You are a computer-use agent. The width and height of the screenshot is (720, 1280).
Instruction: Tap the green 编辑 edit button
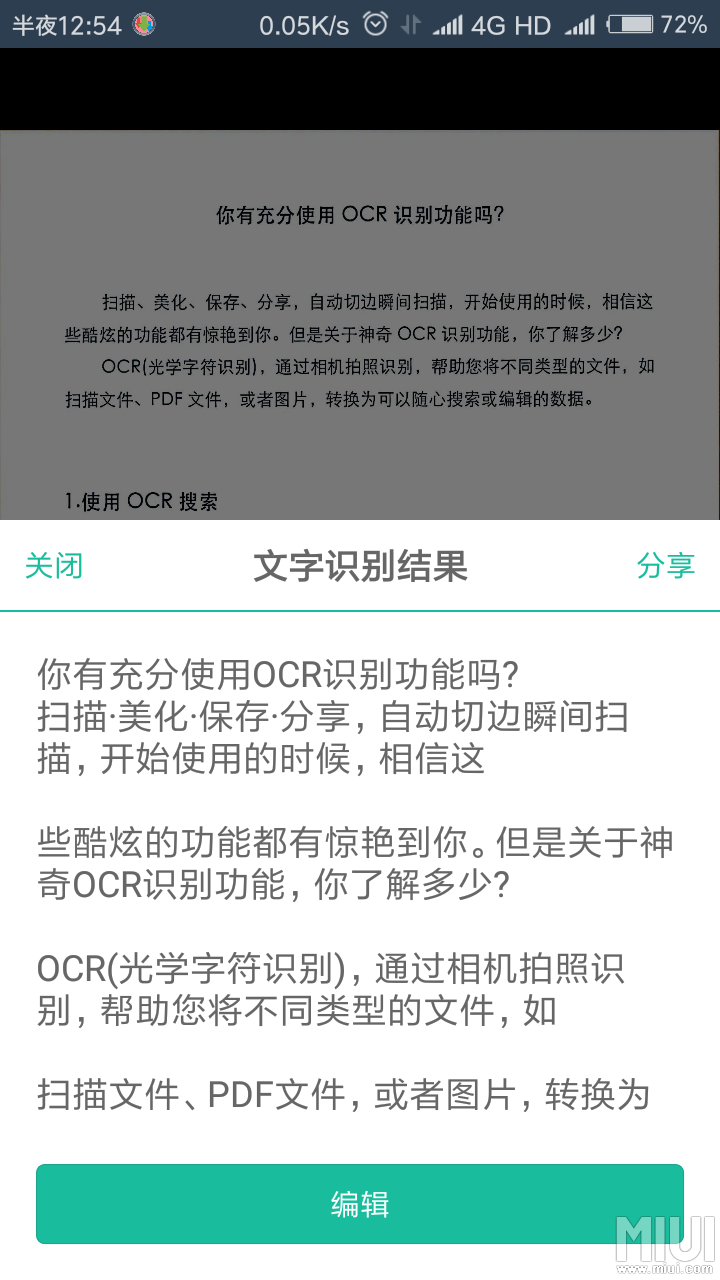click(x=360, y=1204)
